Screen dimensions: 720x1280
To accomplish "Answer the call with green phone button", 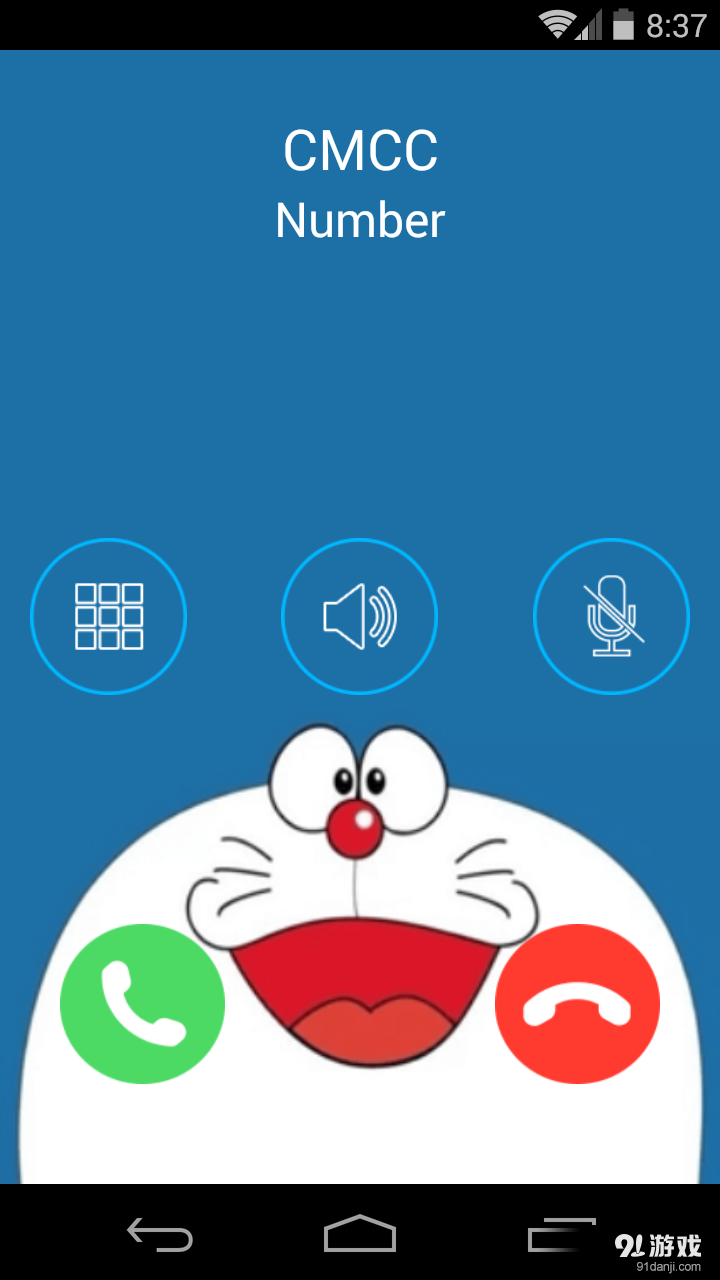I will [143, 1003].
